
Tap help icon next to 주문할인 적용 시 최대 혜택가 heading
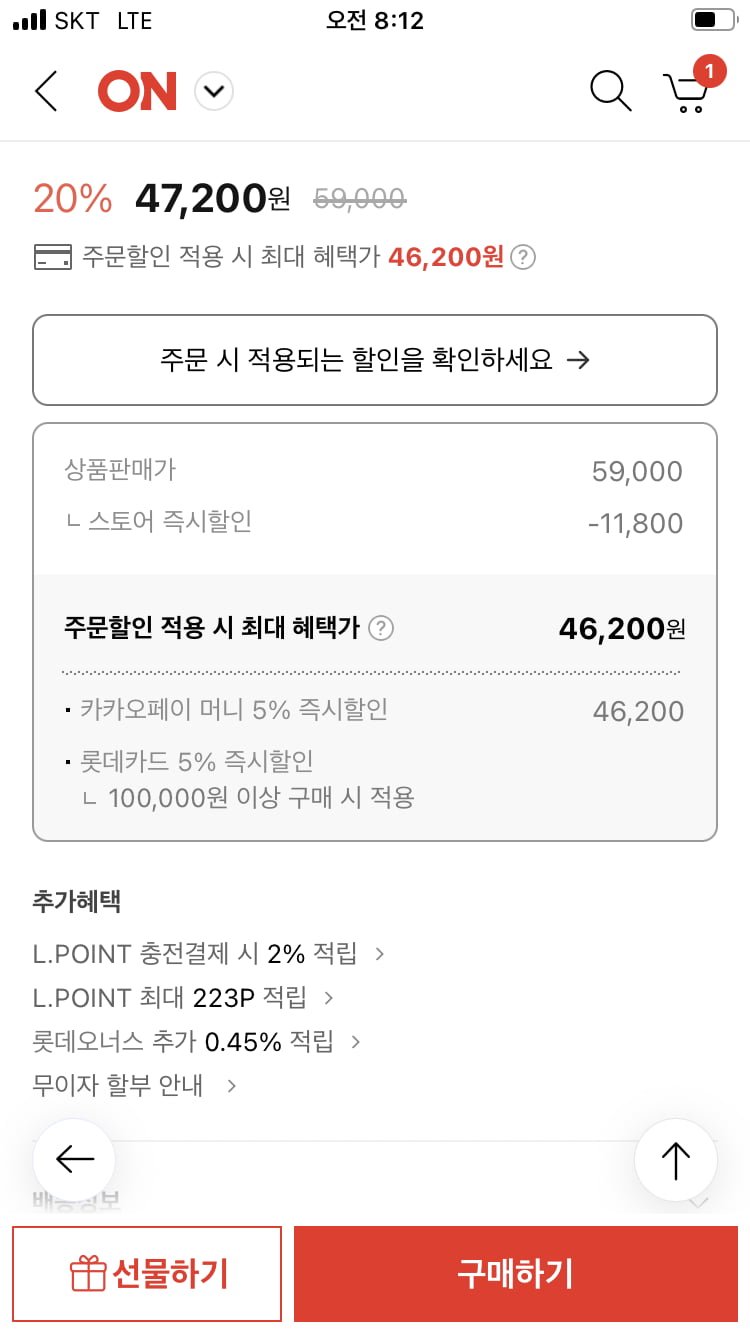coord(381,628)
